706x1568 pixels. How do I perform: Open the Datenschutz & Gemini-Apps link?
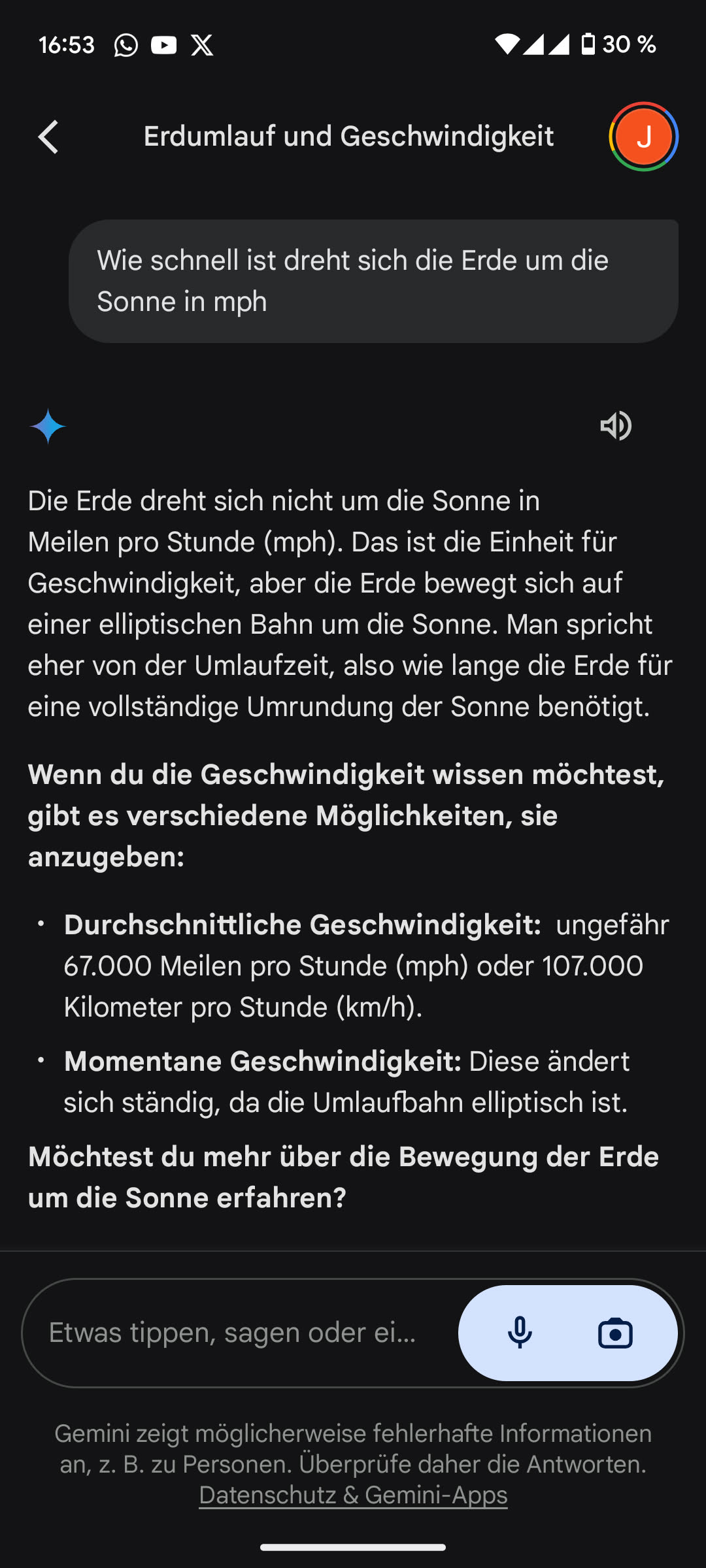pyautogui.click(x=353, y=1495)
